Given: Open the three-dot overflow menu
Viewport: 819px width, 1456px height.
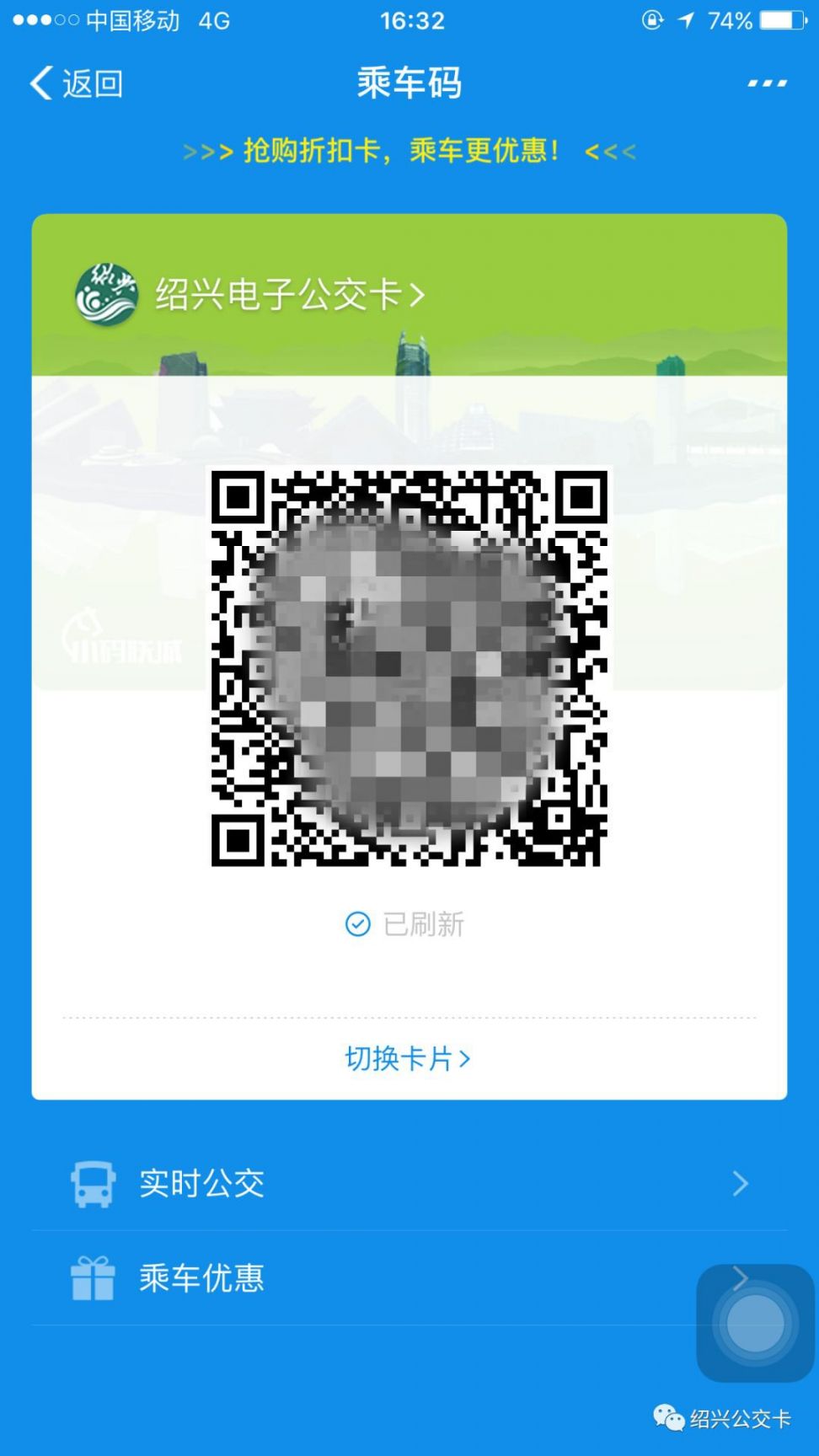Looking at the screenshot, I should click(767, 83).
